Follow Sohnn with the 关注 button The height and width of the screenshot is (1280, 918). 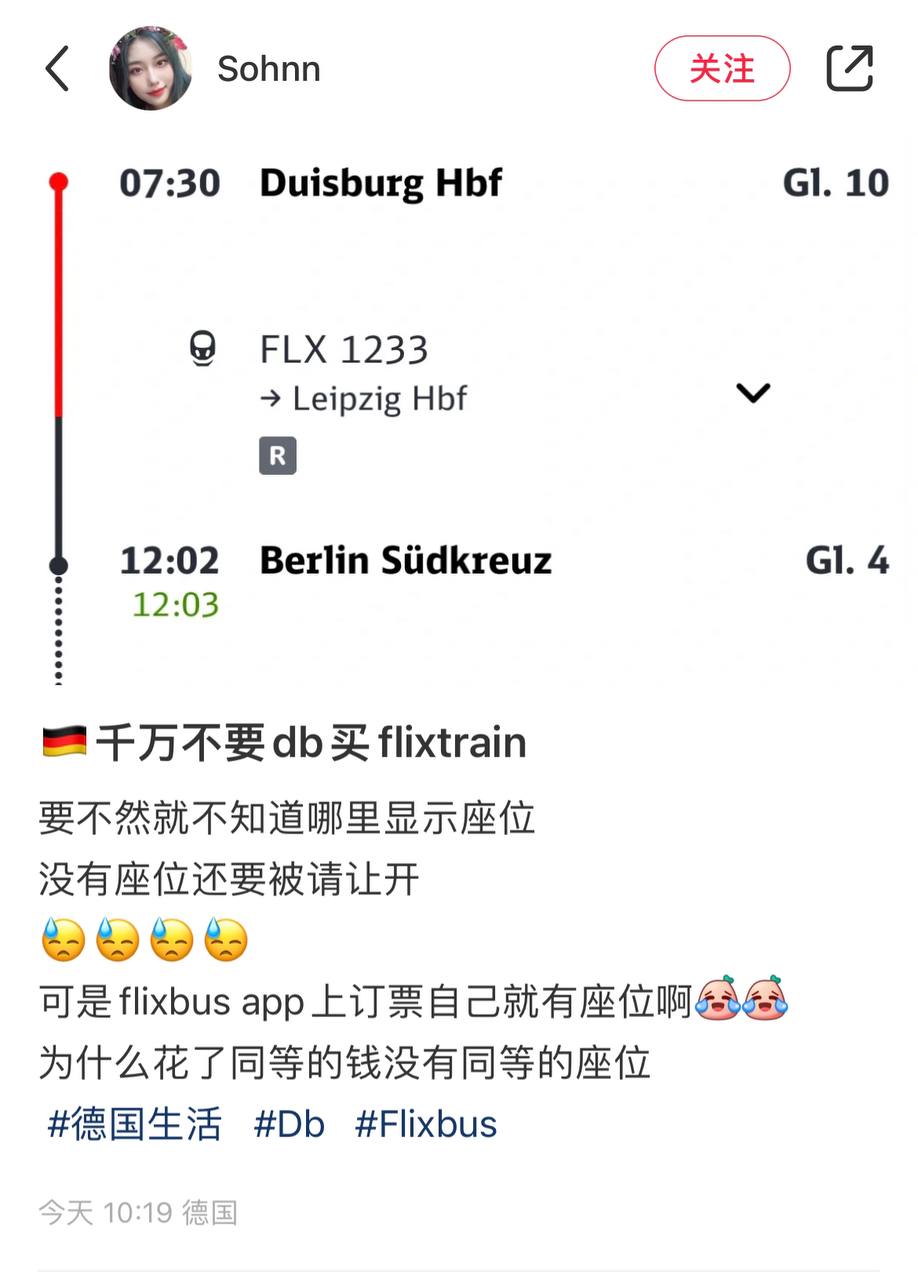pos(722,69)
